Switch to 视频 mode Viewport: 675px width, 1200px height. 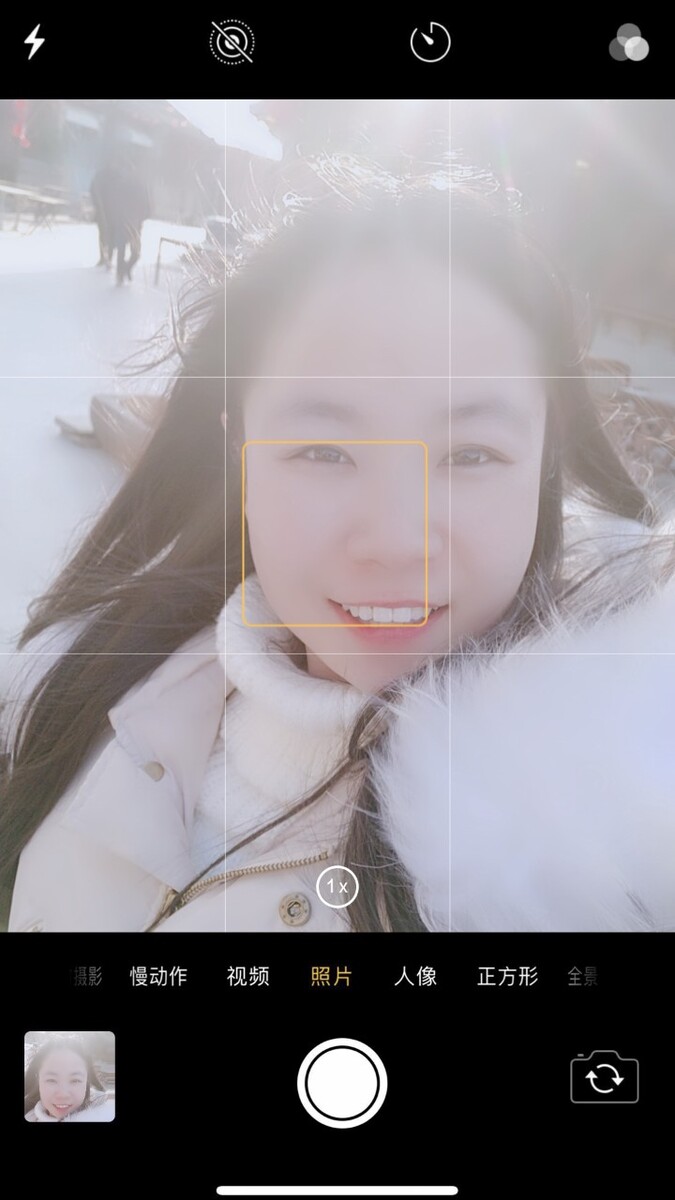[248, 977]
